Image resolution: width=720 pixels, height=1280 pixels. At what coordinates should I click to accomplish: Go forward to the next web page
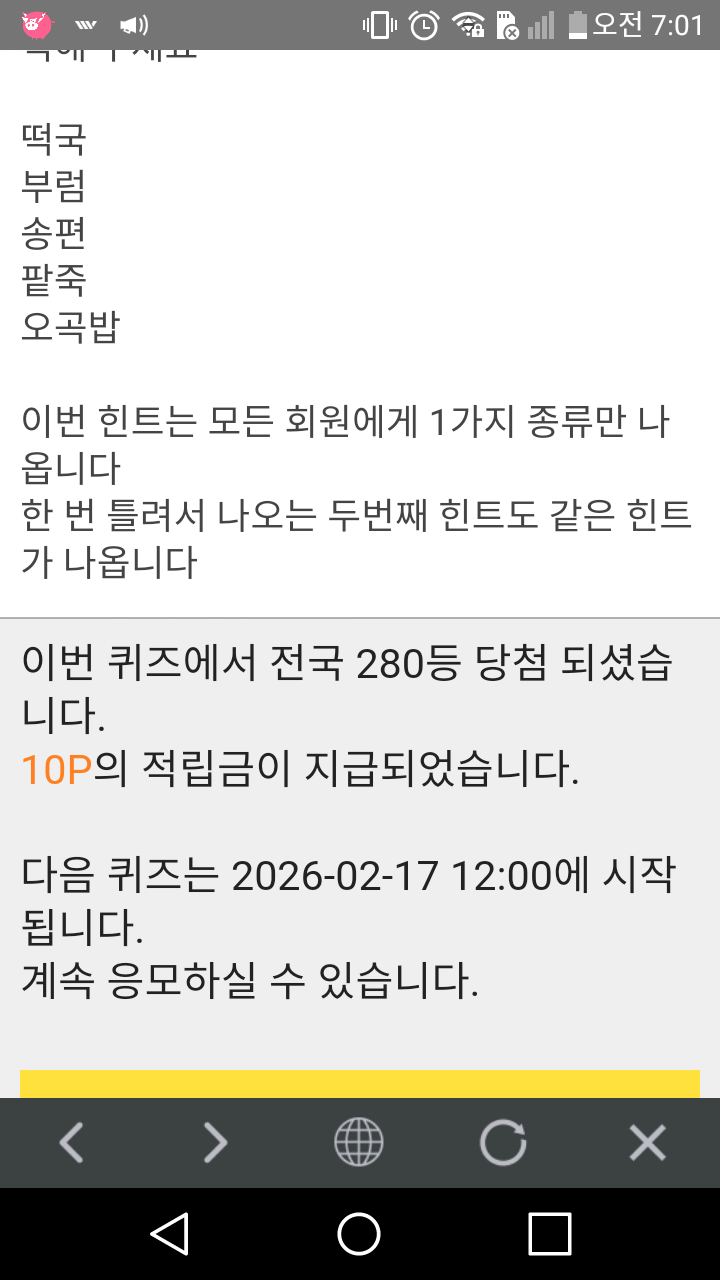[215, 1142]
